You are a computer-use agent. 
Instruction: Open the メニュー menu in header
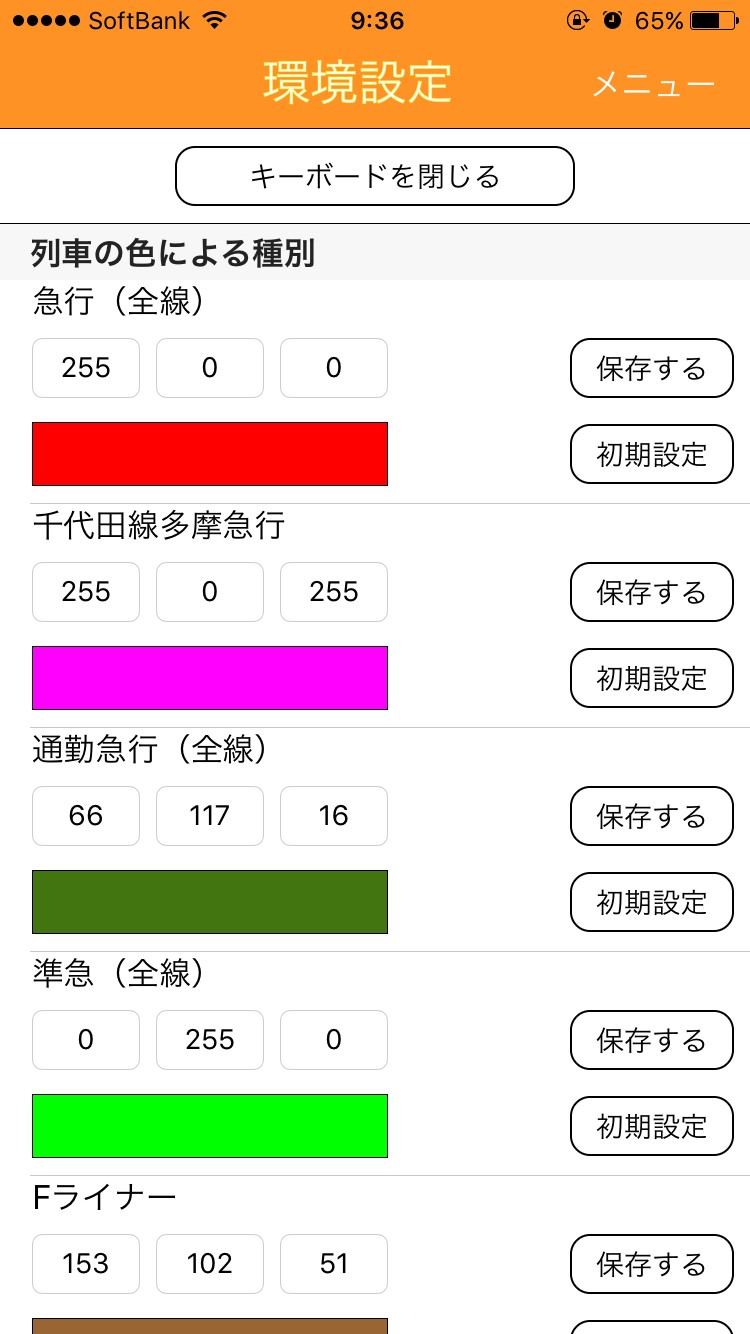tap(653, 84)
